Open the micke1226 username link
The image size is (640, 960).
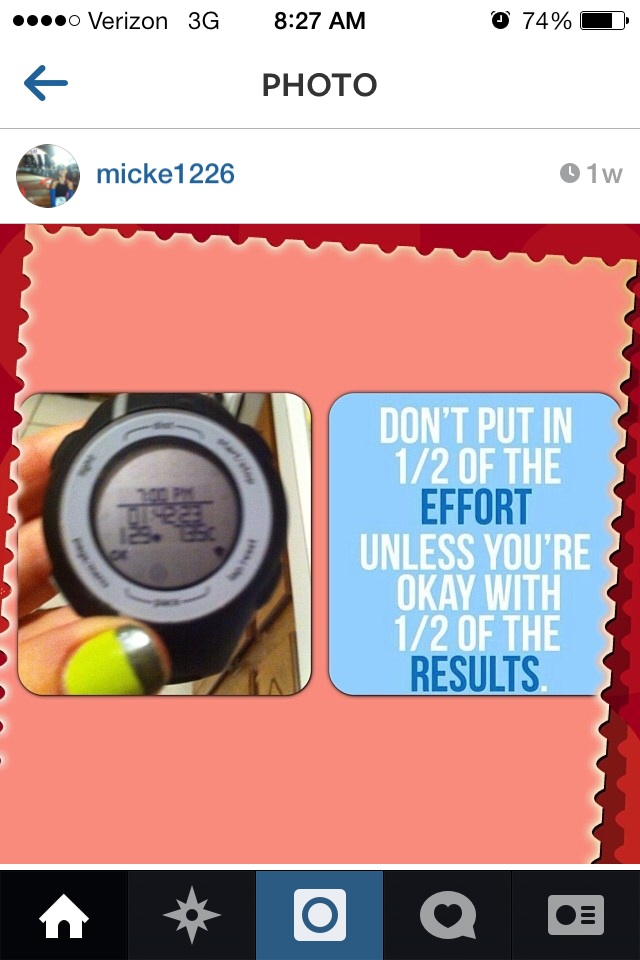165,175
